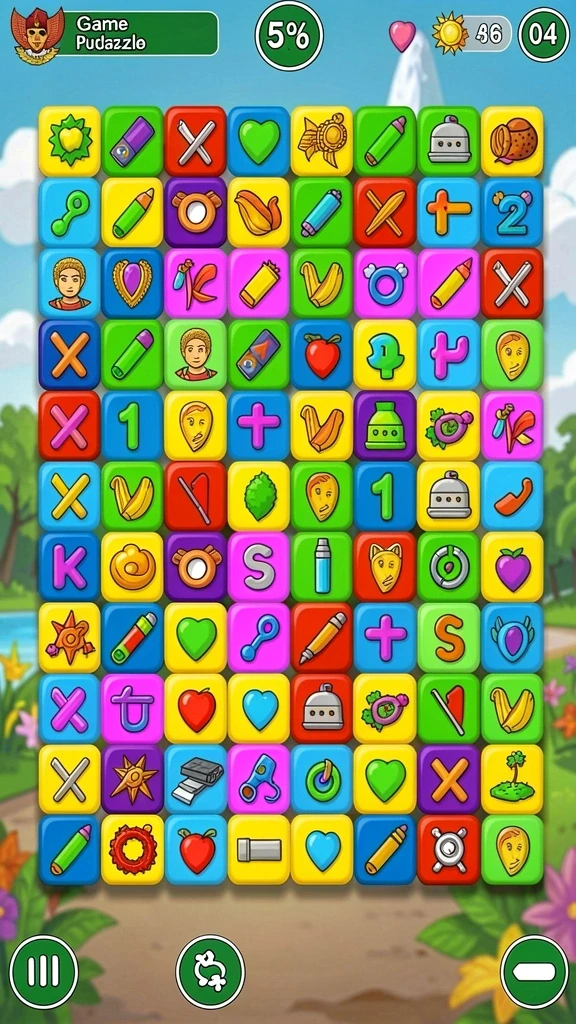
Task: Select the green tile with orange S
Action: [448, 637]
